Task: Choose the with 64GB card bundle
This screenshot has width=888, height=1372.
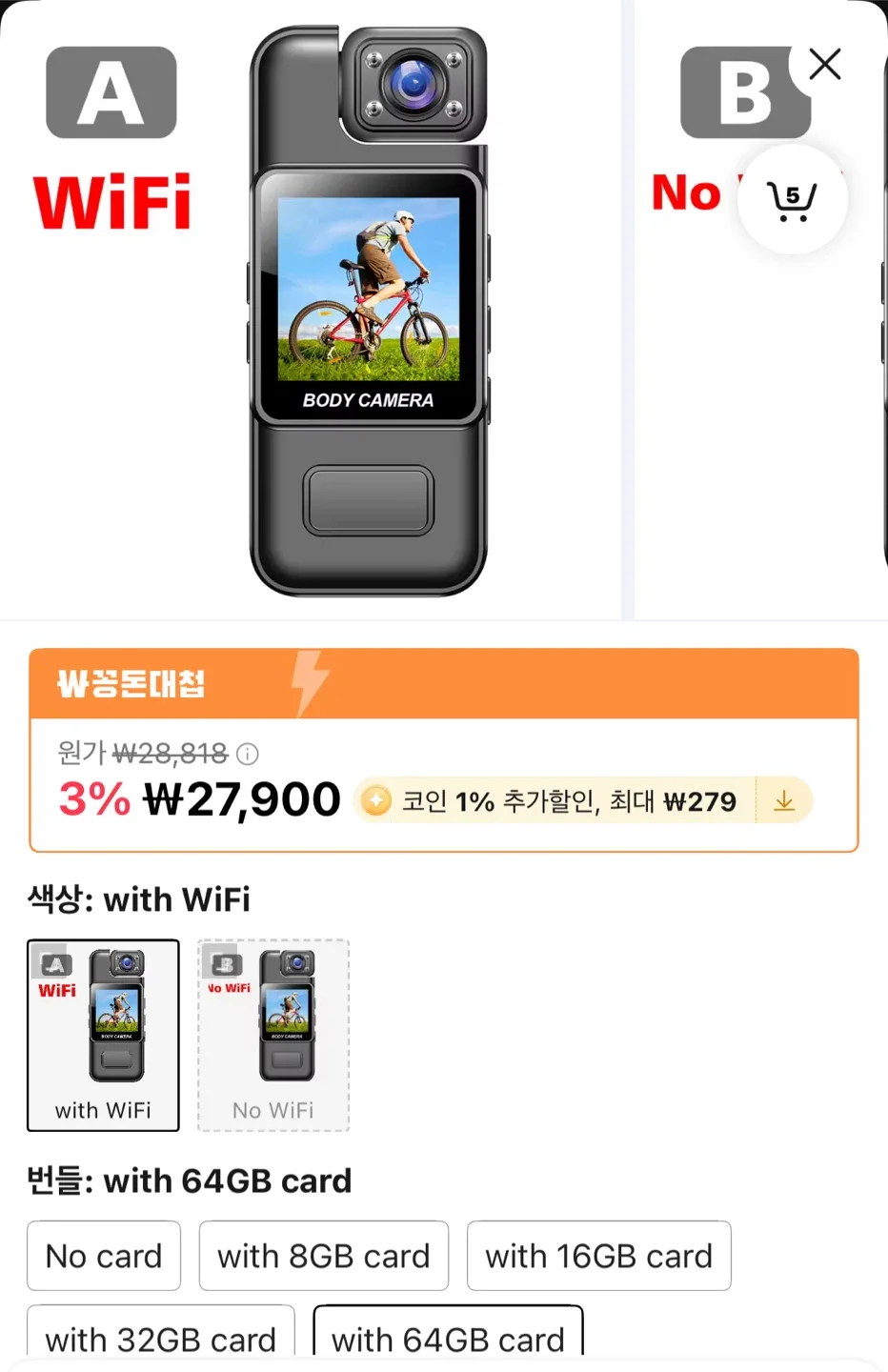Action: pyautogui.click(x=448, y=1334)
